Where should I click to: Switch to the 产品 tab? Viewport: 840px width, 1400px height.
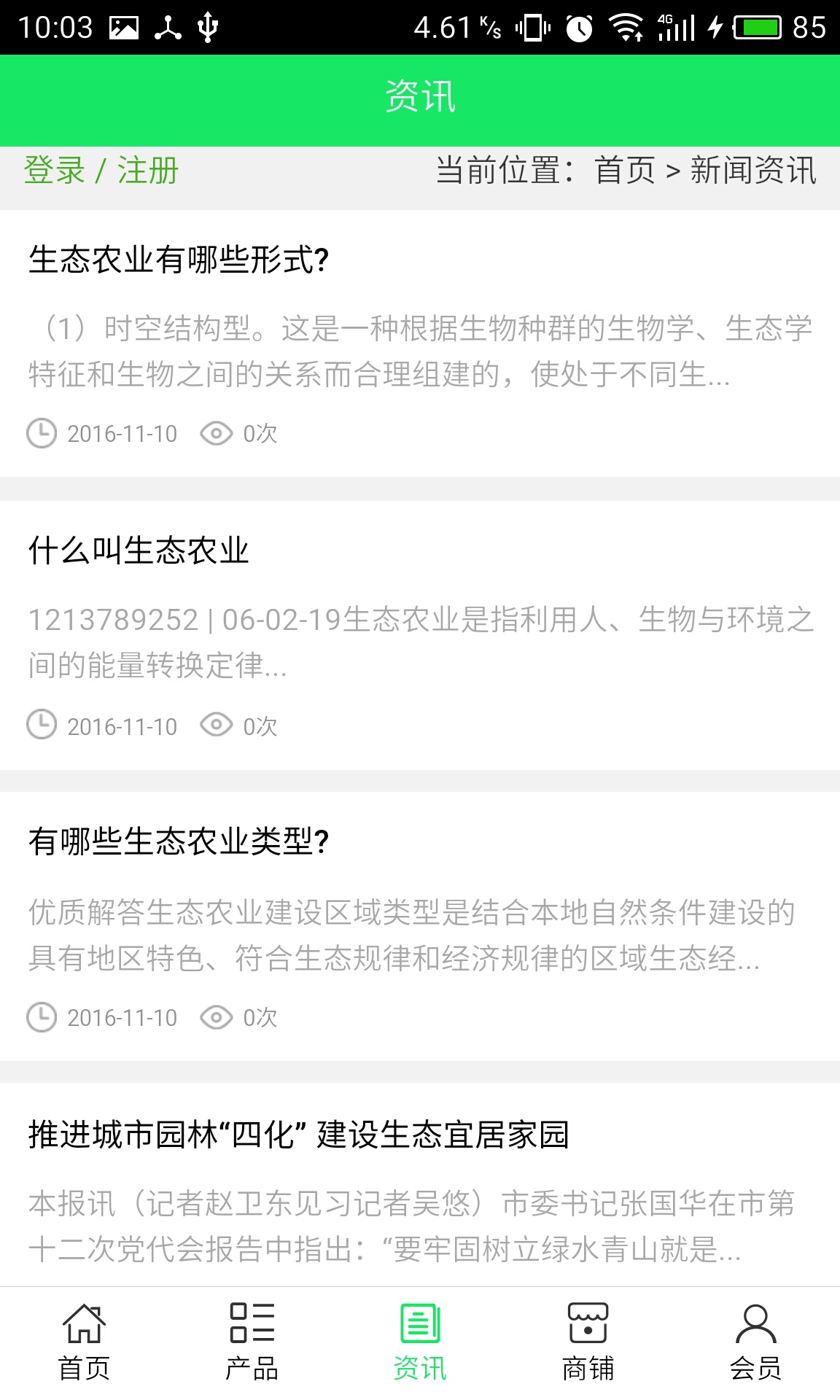click(x=252, y=1343)
